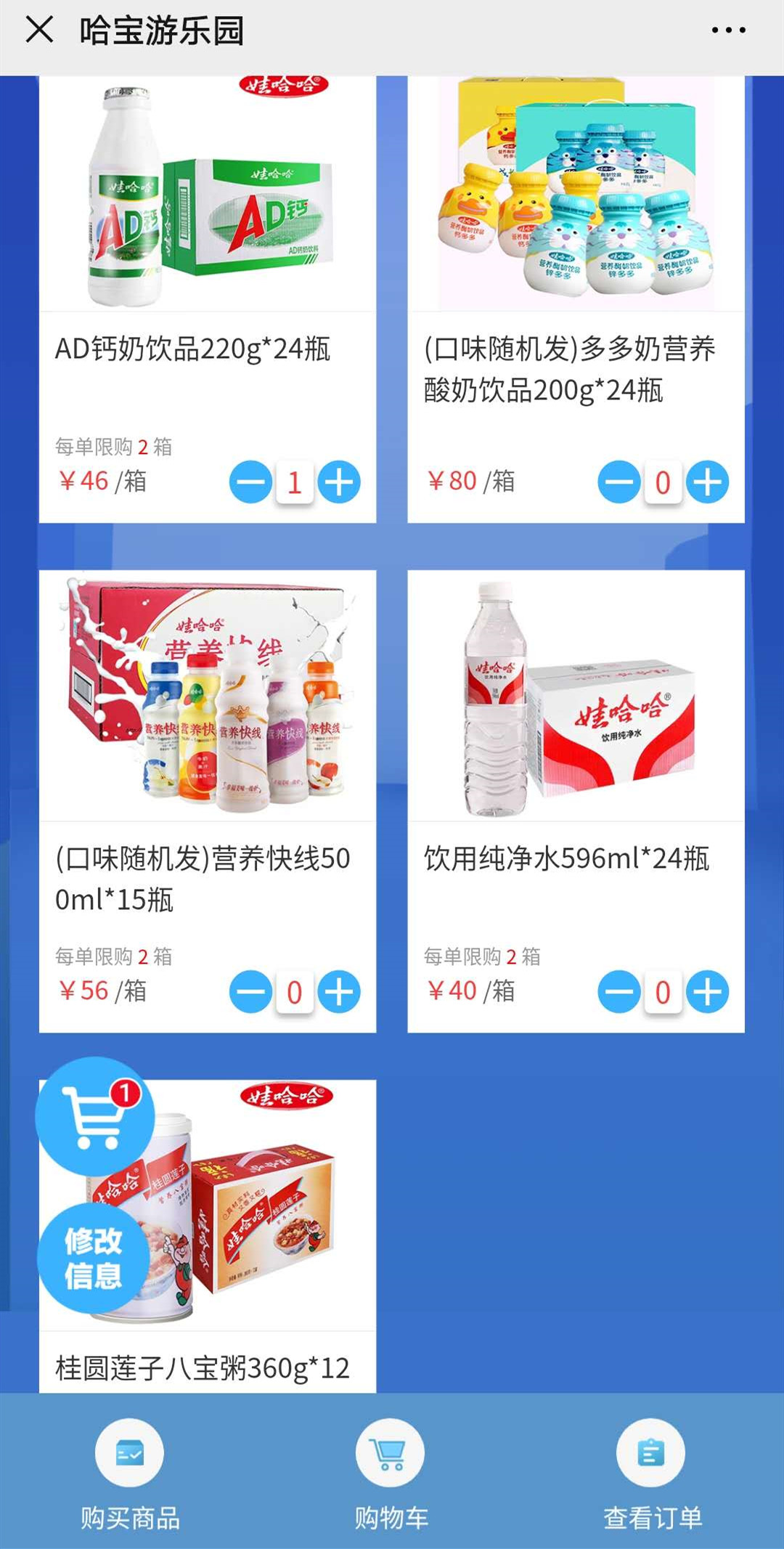Decrease AD钙奶饮品 quantity by one
This screenshot has height=1549, width=784.
point(251,482)
